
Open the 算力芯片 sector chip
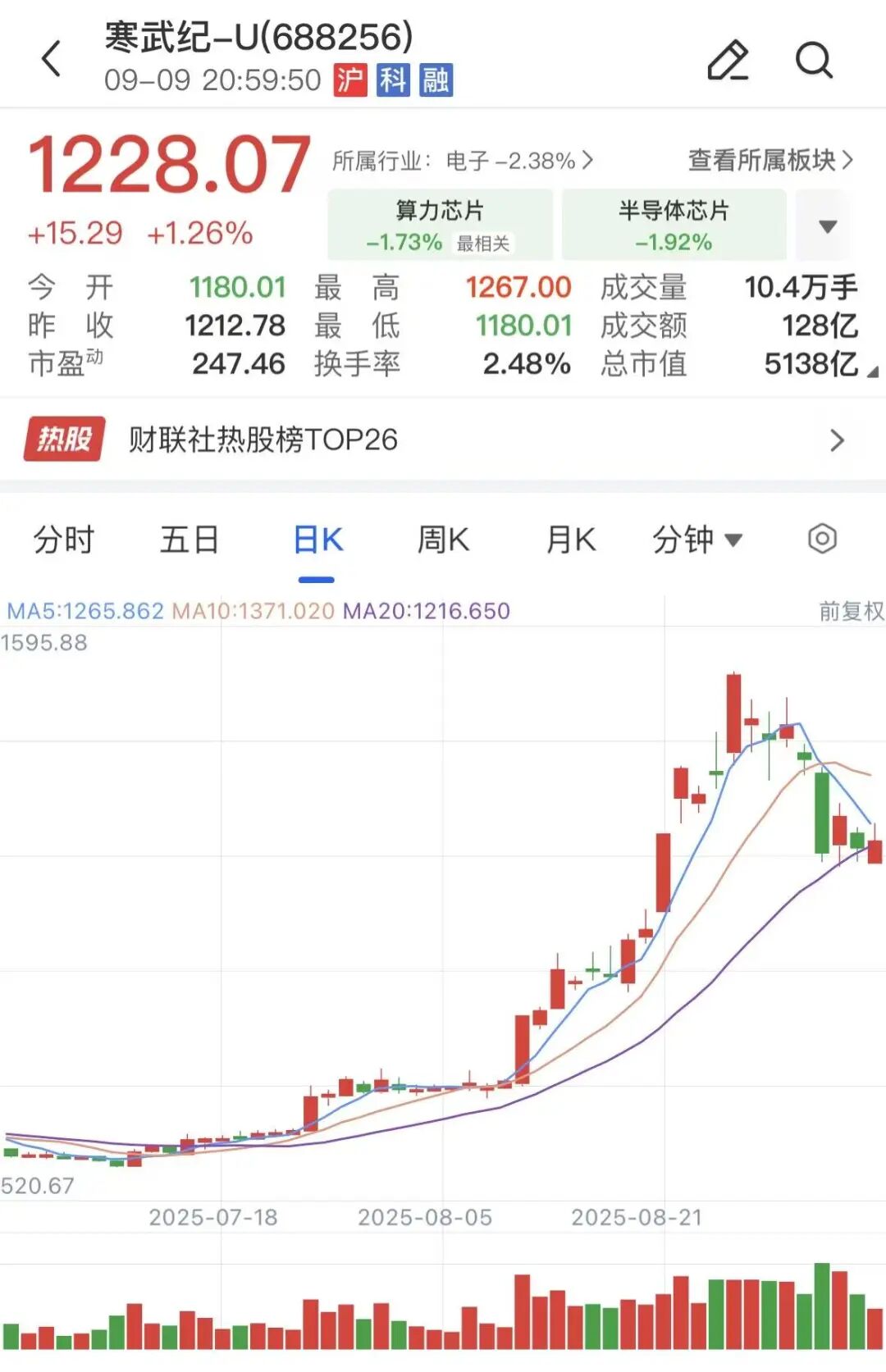pos(440,224)
